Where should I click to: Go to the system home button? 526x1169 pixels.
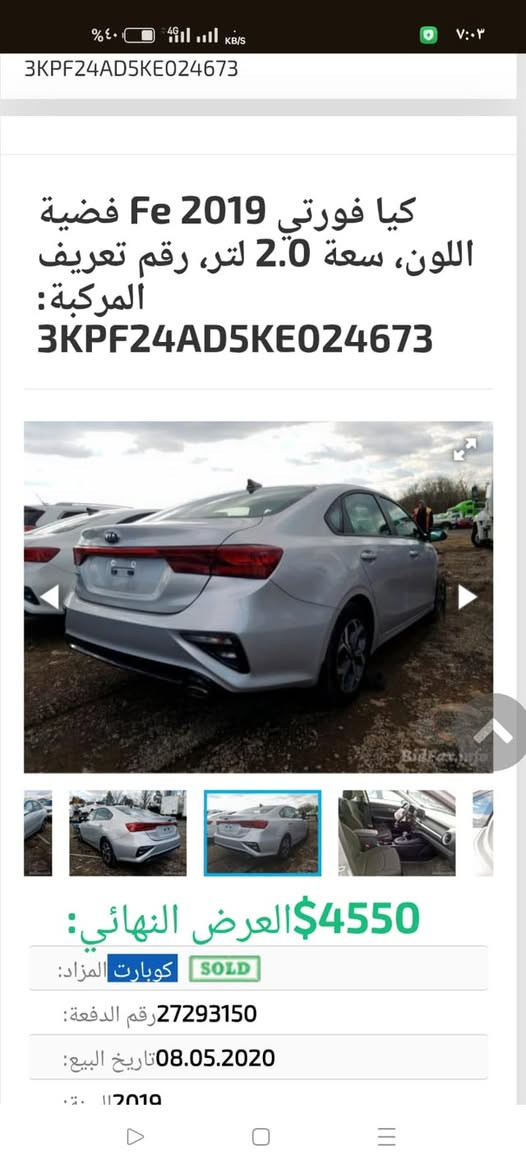[261, 1136]
